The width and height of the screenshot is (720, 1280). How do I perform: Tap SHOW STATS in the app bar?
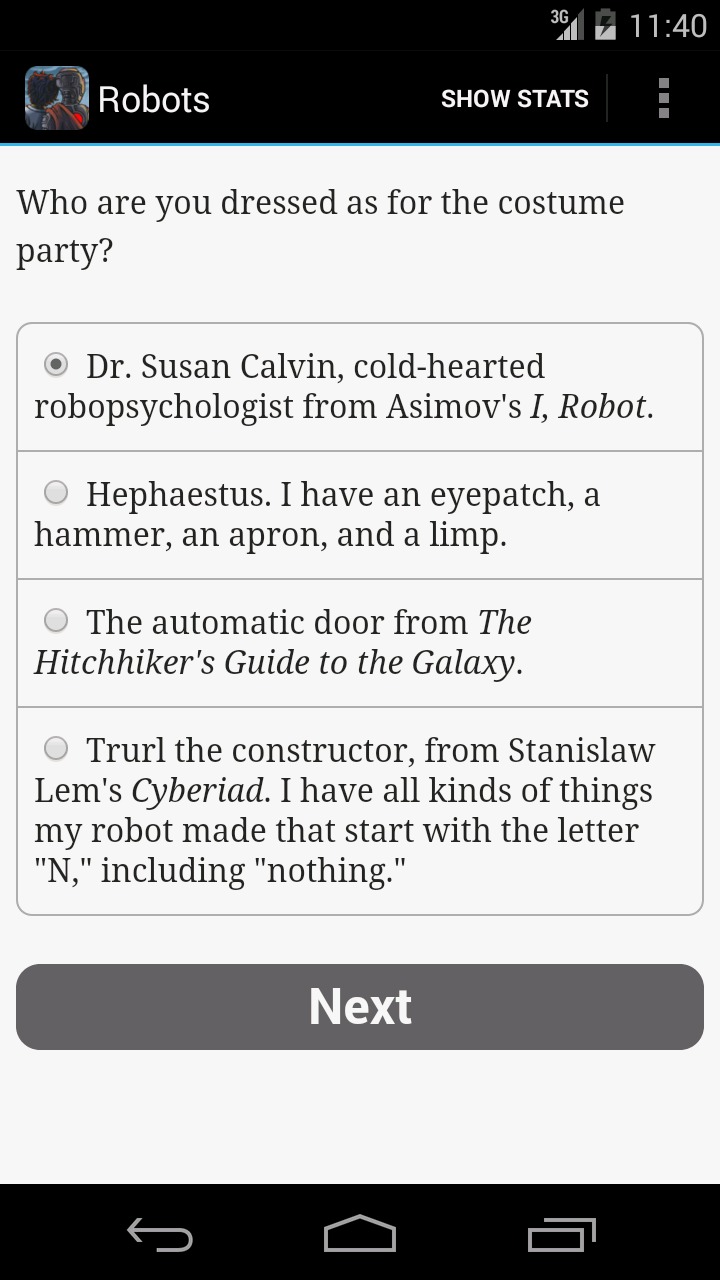pos(515,99)
